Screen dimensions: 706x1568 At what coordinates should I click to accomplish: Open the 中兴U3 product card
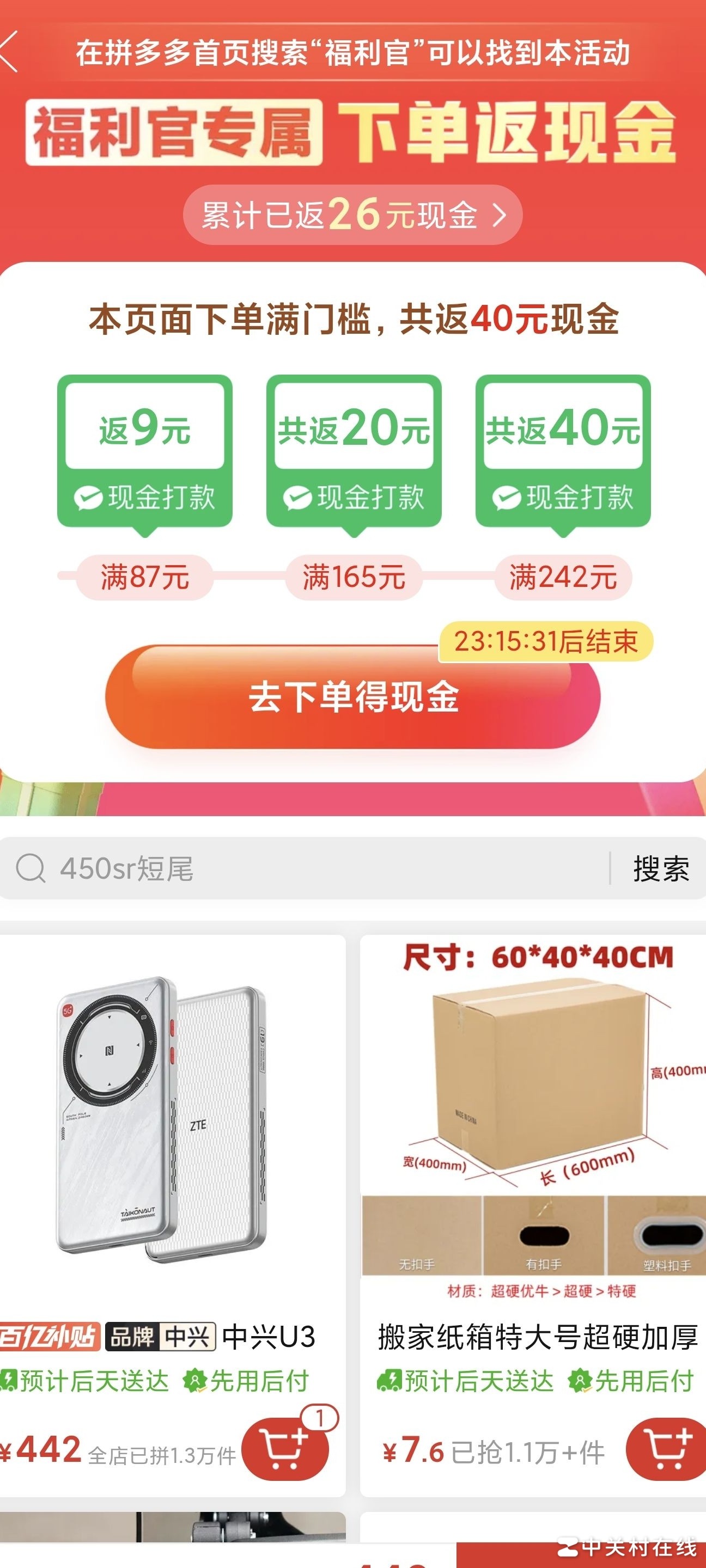click(165, 1126)
